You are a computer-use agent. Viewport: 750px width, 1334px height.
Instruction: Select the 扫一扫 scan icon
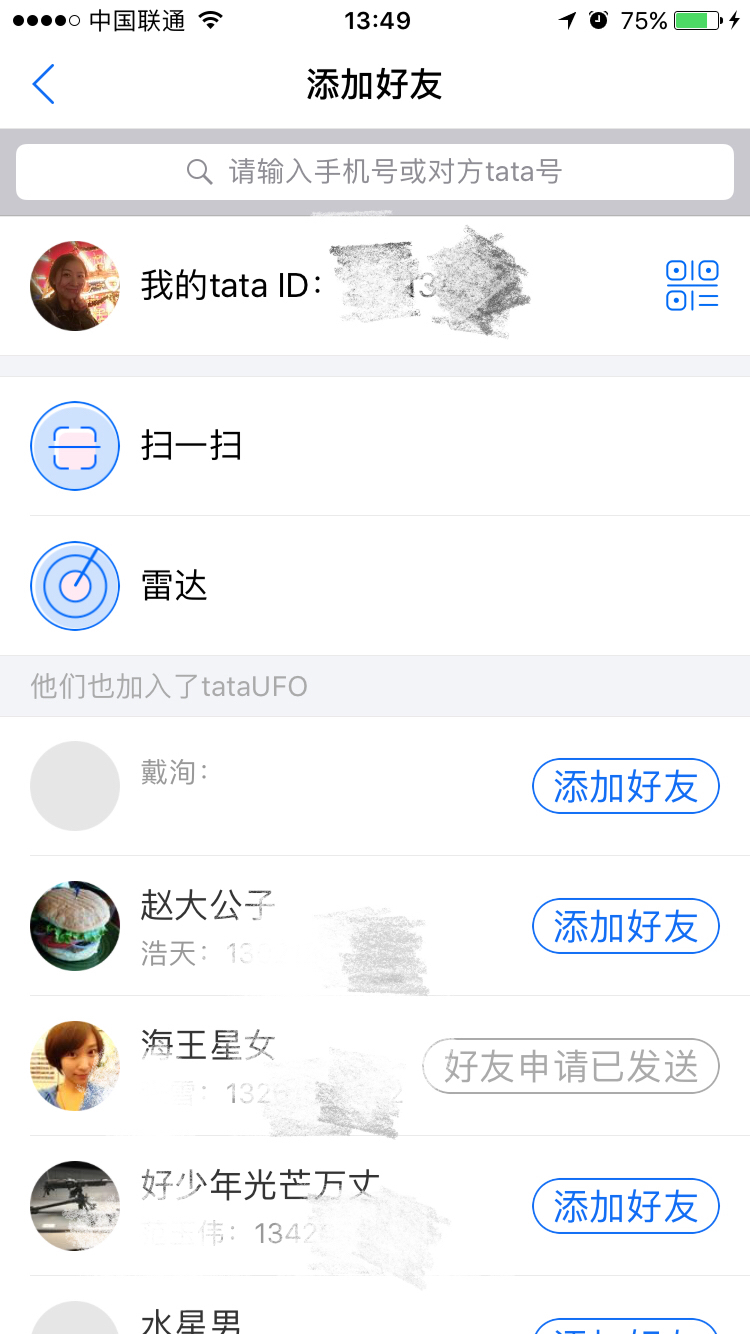pos(75,446)
